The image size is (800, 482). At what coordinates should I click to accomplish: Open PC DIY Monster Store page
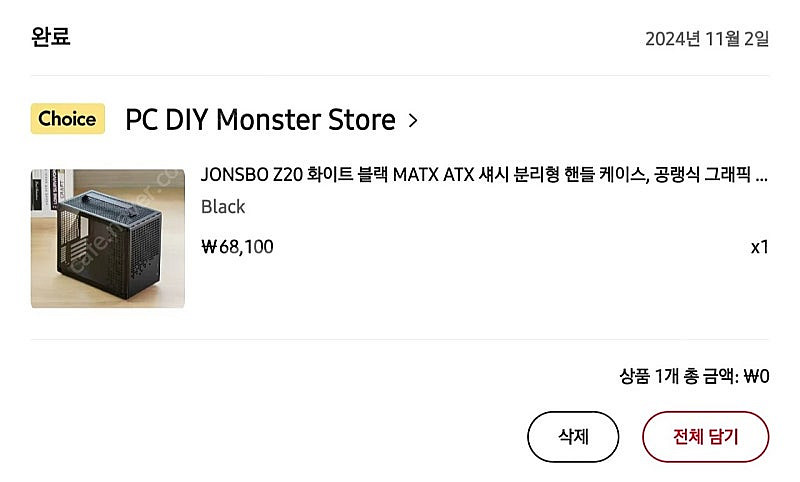[x=271, y=120]
